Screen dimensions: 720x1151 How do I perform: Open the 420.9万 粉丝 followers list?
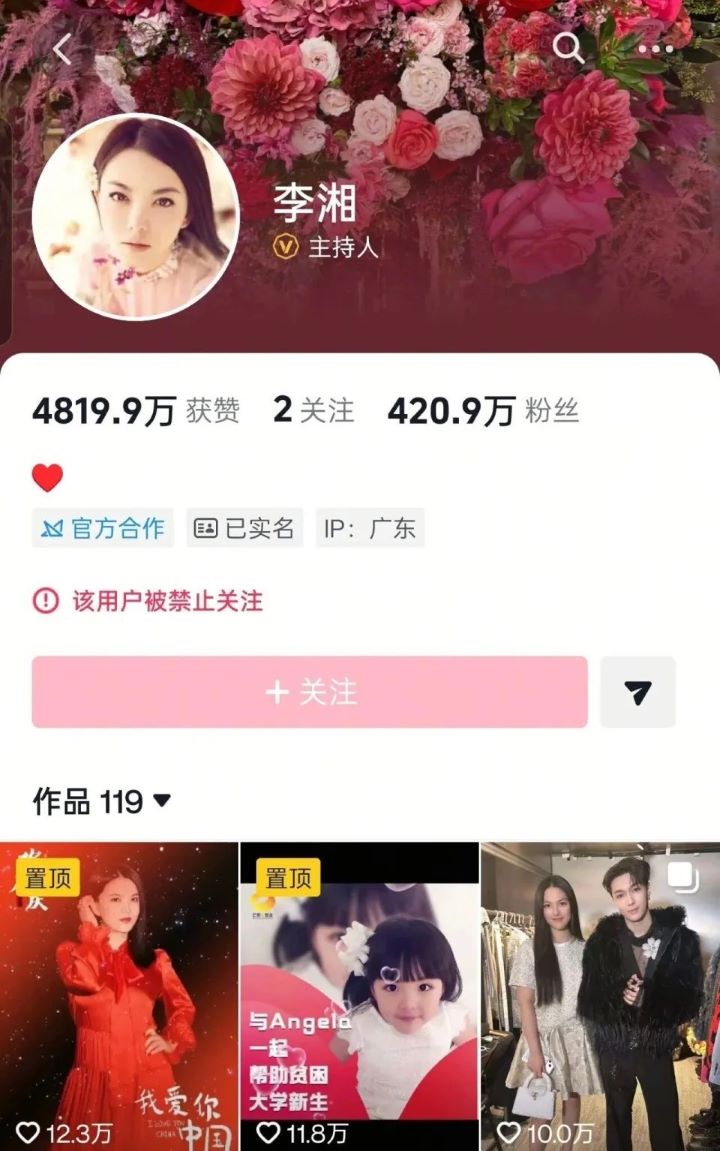tap(483, 410)
